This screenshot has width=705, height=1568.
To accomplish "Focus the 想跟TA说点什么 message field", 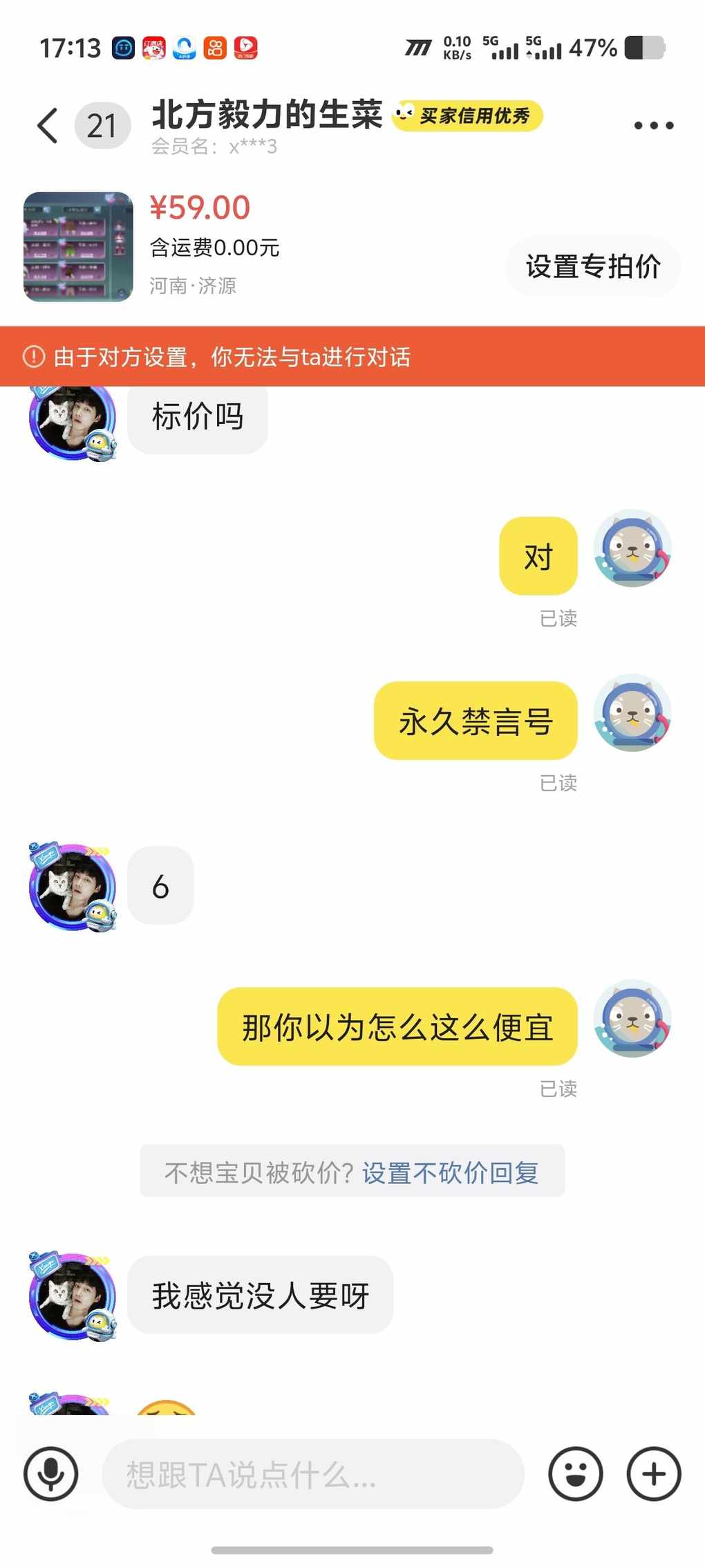I will point(312,1475).
